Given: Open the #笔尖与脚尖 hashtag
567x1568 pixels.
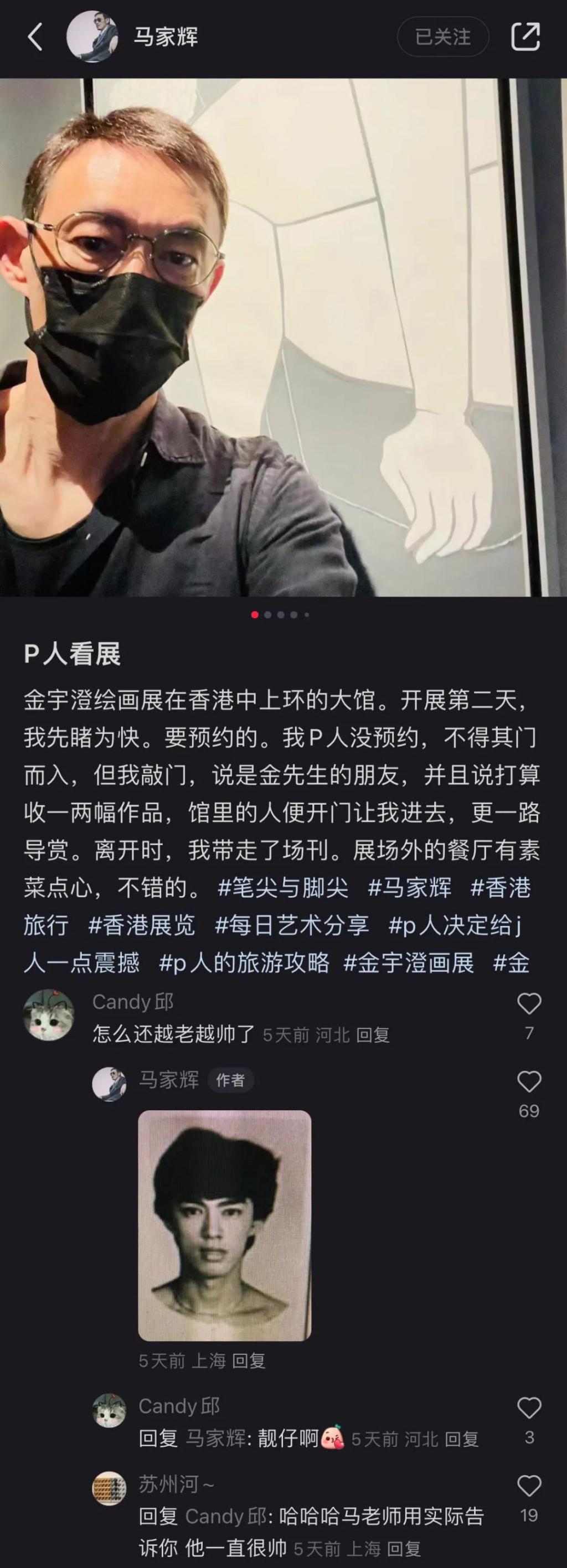Looking at the screenshot, I should tap(283, 888).
